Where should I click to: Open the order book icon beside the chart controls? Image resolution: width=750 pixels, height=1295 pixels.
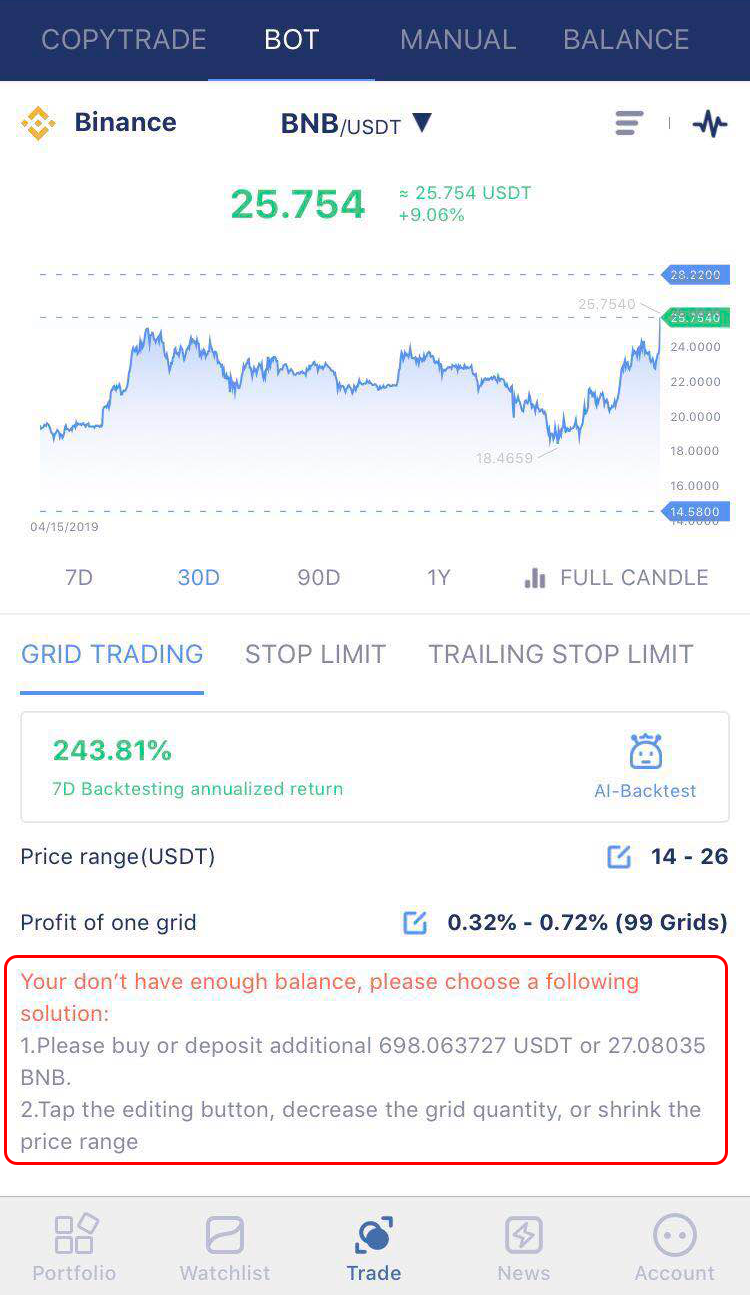(x=628, y=123)
